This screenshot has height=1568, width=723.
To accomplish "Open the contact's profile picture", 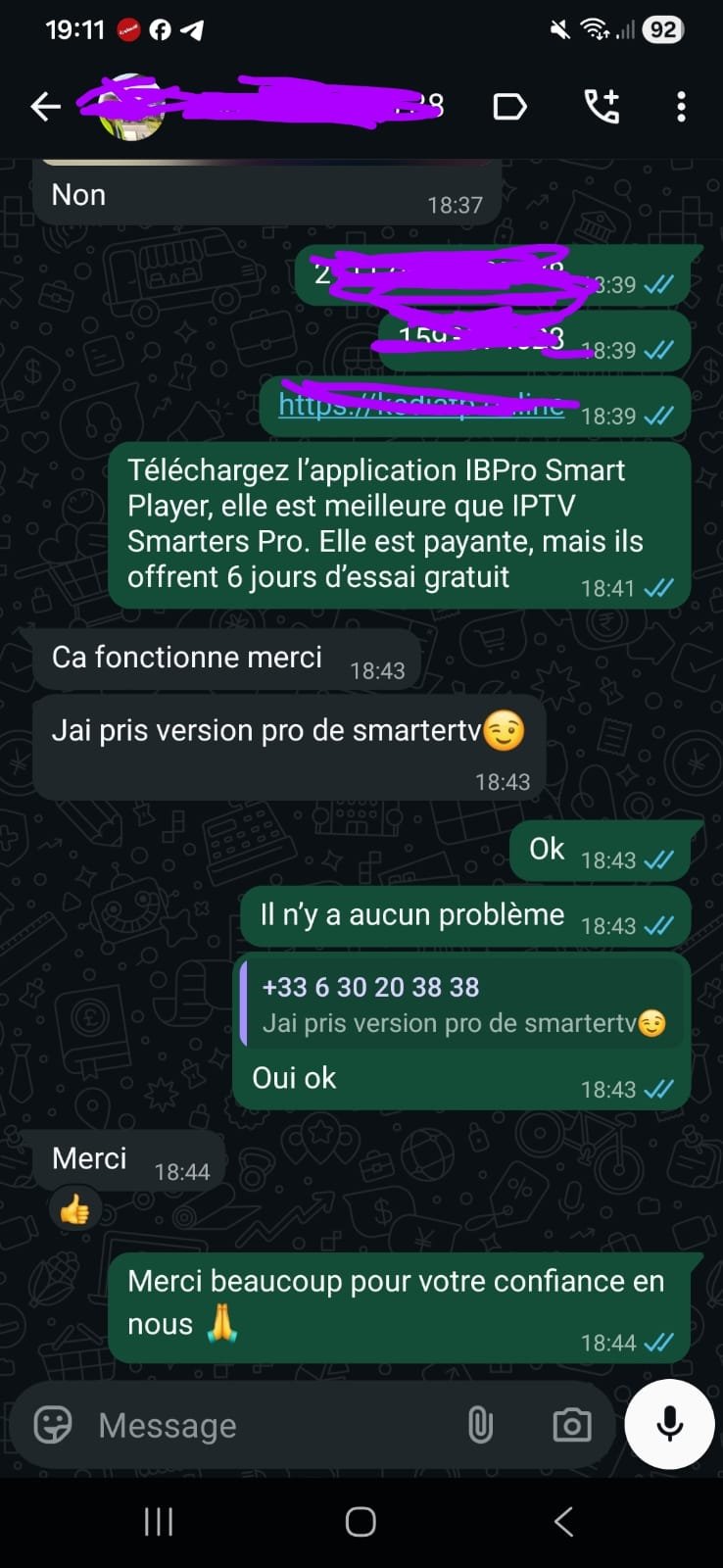I will point(131,107).
